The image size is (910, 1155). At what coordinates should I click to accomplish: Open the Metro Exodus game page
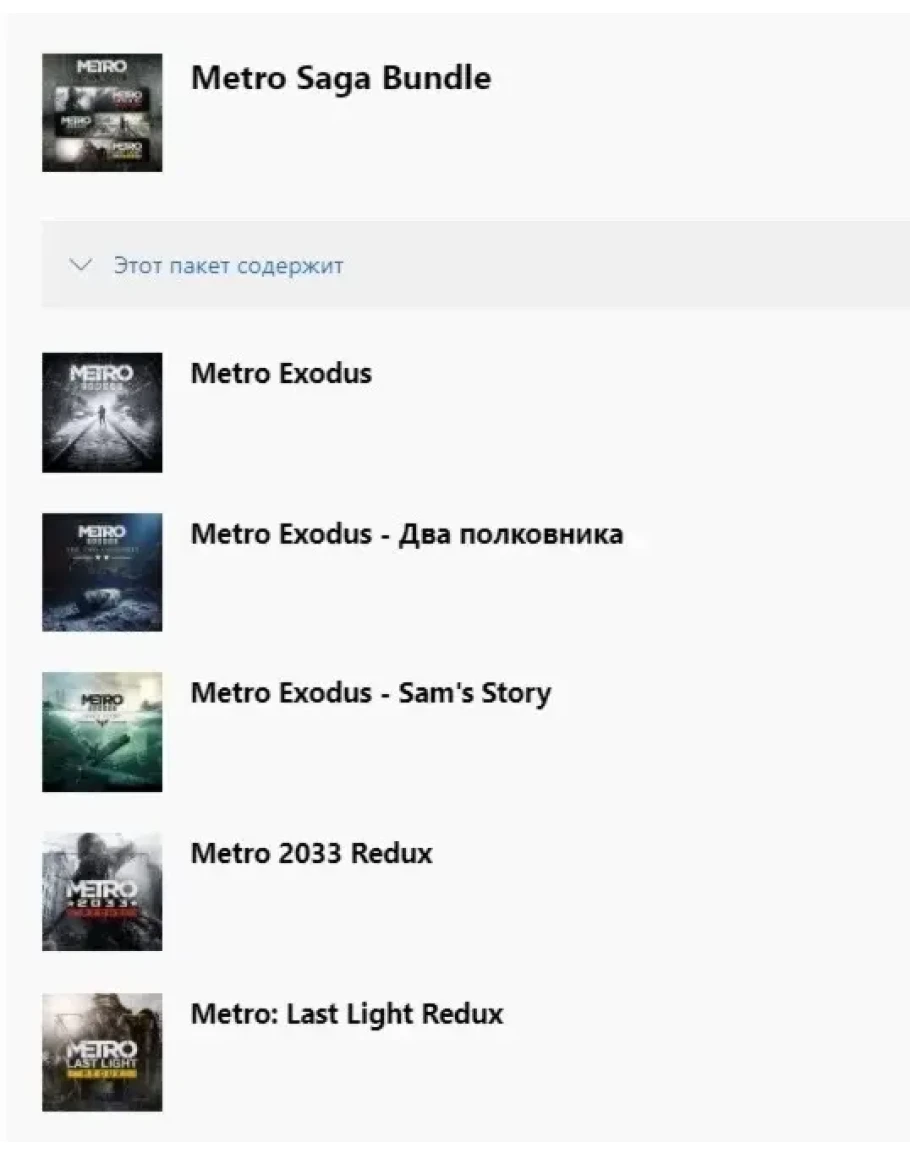[x=281, y=374]
